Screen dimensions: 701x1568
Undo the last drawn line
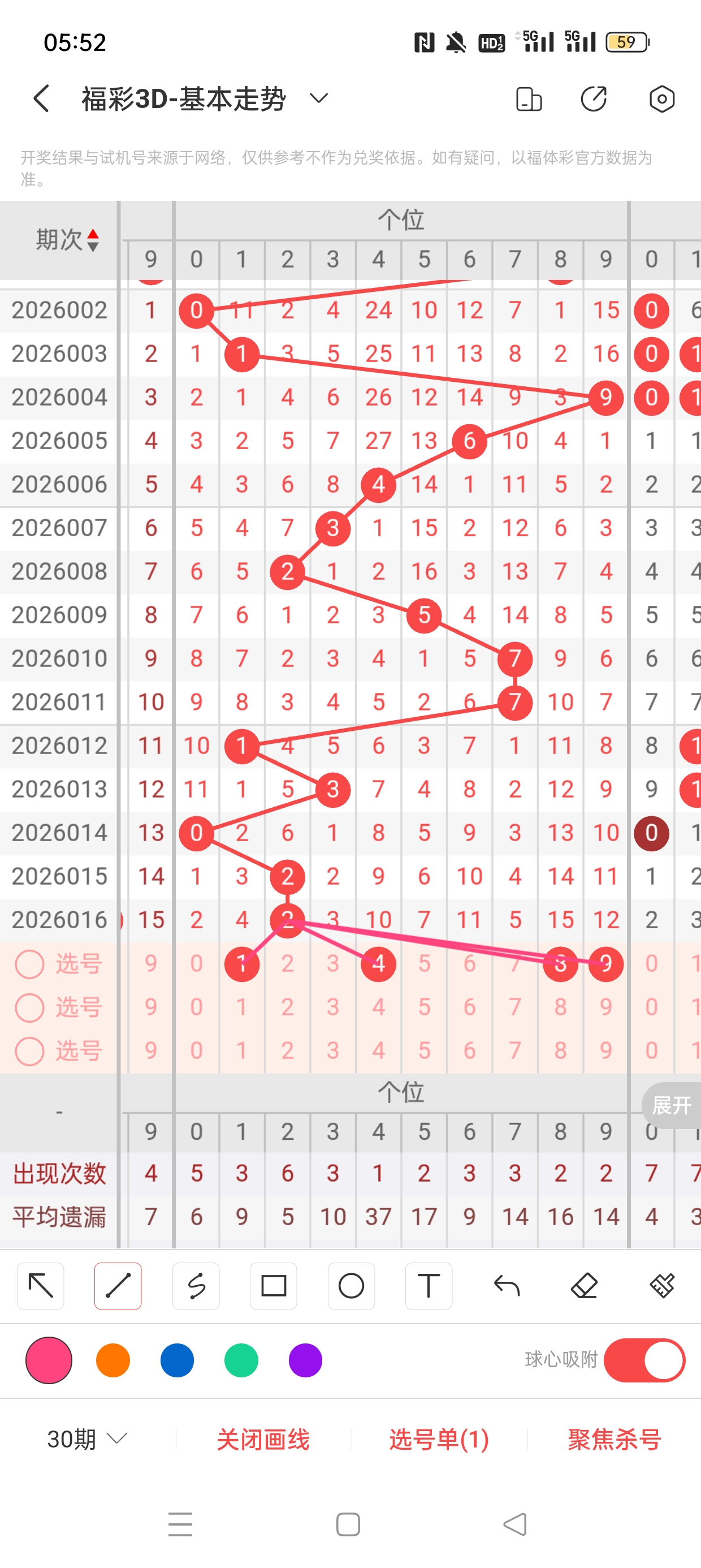(507, 1286)
